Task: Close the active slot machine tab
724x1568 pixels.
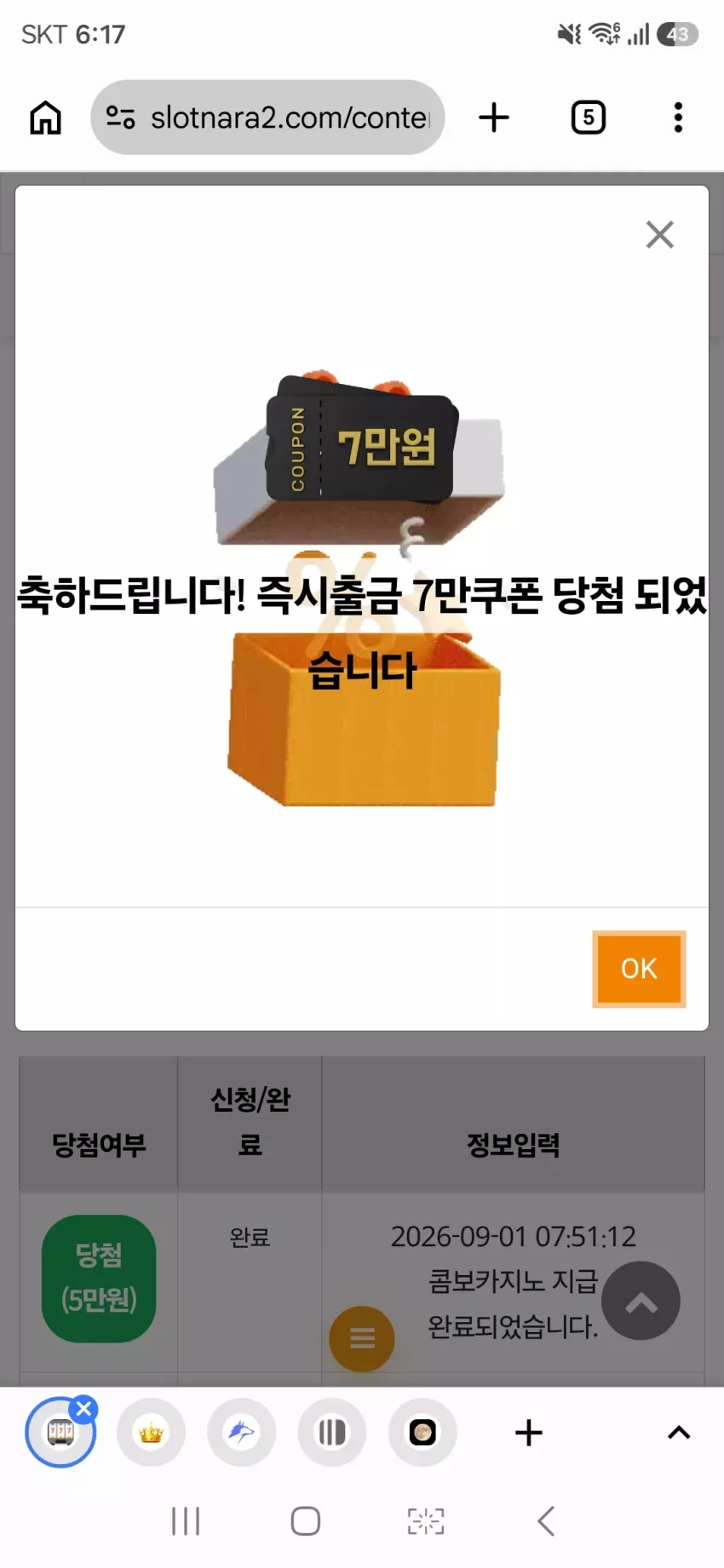Action: pos(83,1410)
